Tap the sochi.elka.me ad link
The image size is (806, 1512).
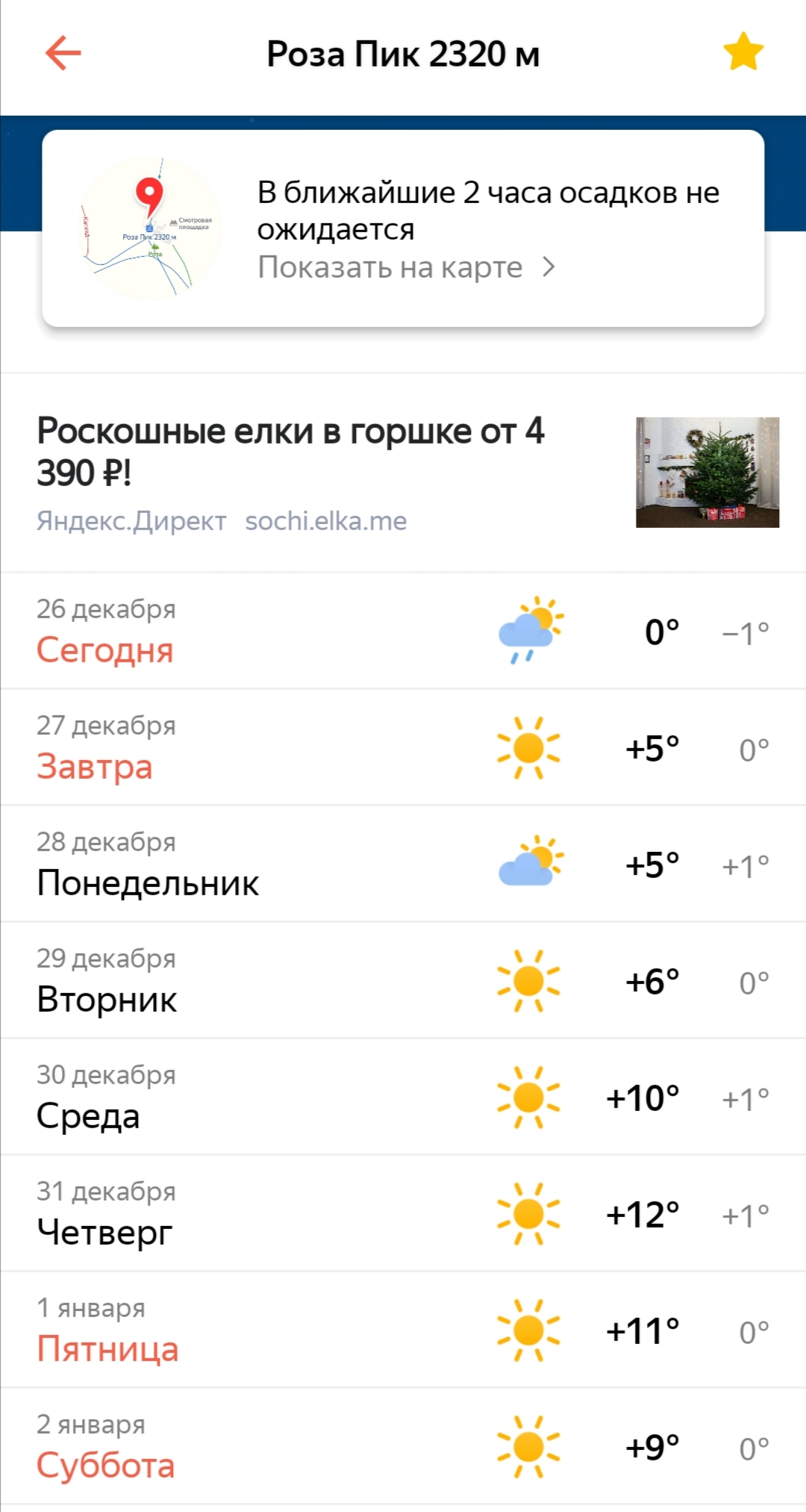click(x=325, y=521)
